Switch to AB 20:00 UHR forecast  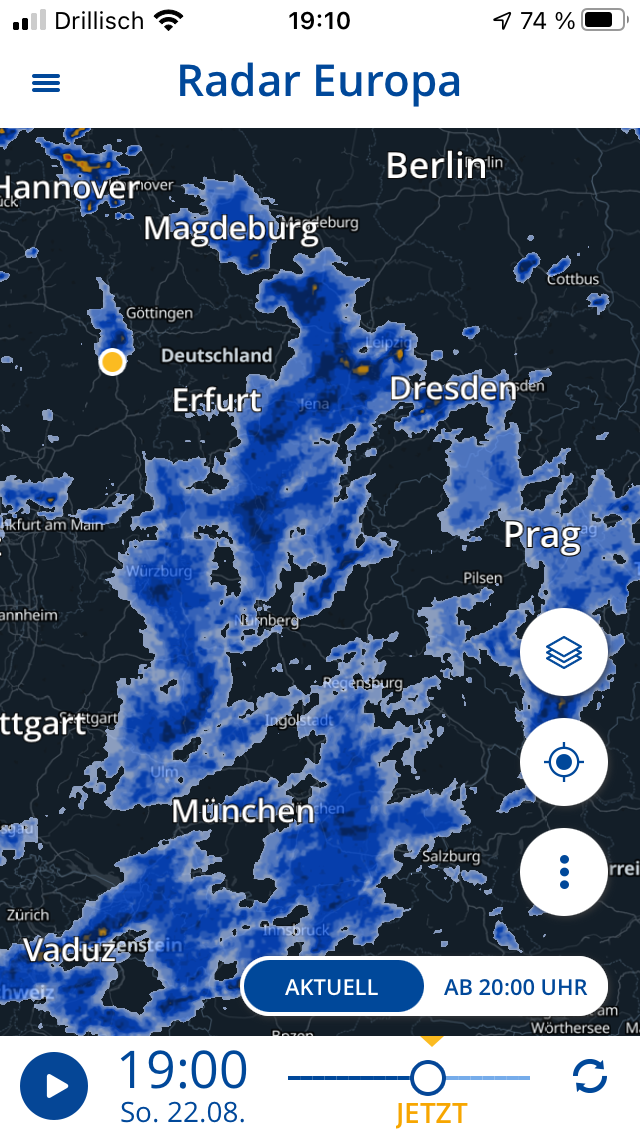tap(515, 987)
